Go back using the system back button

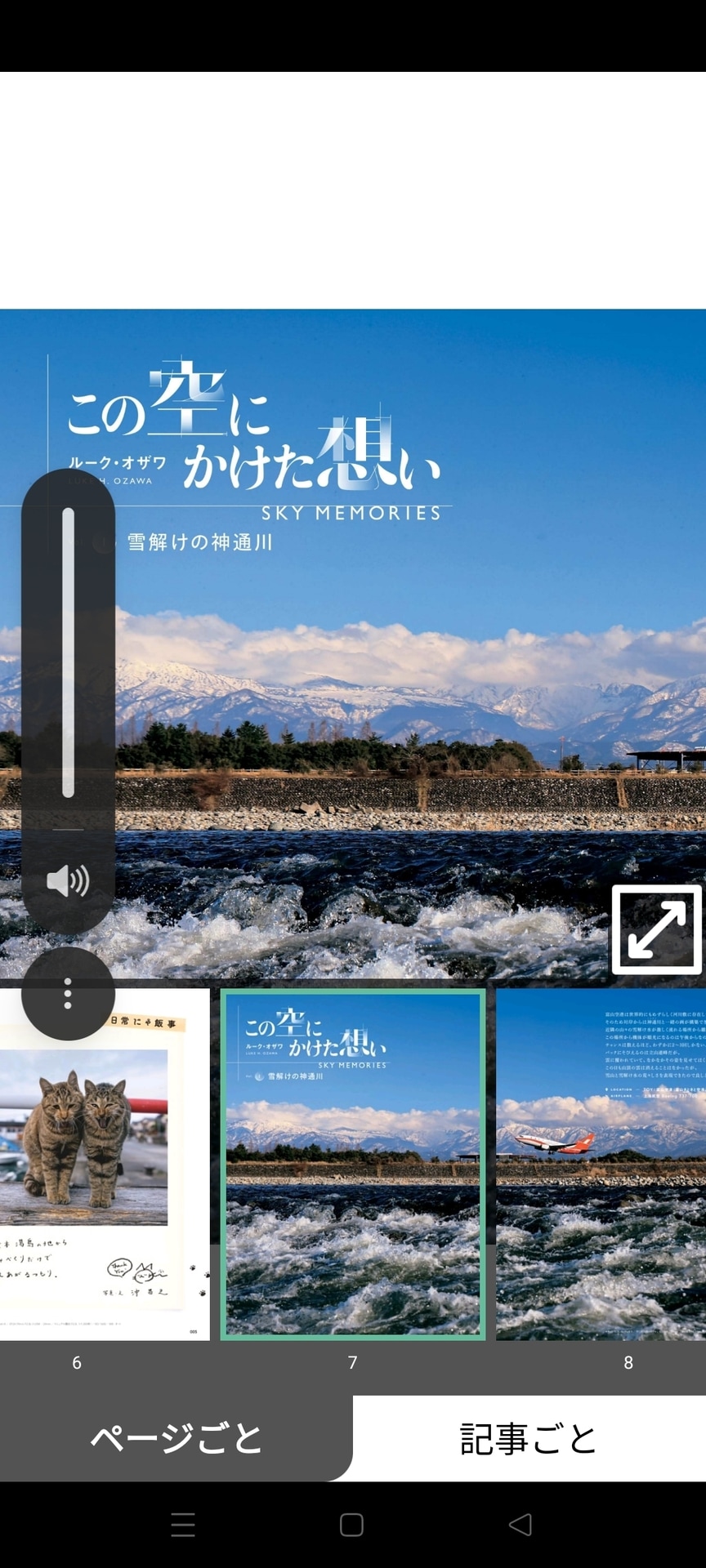coord(520,1525)
